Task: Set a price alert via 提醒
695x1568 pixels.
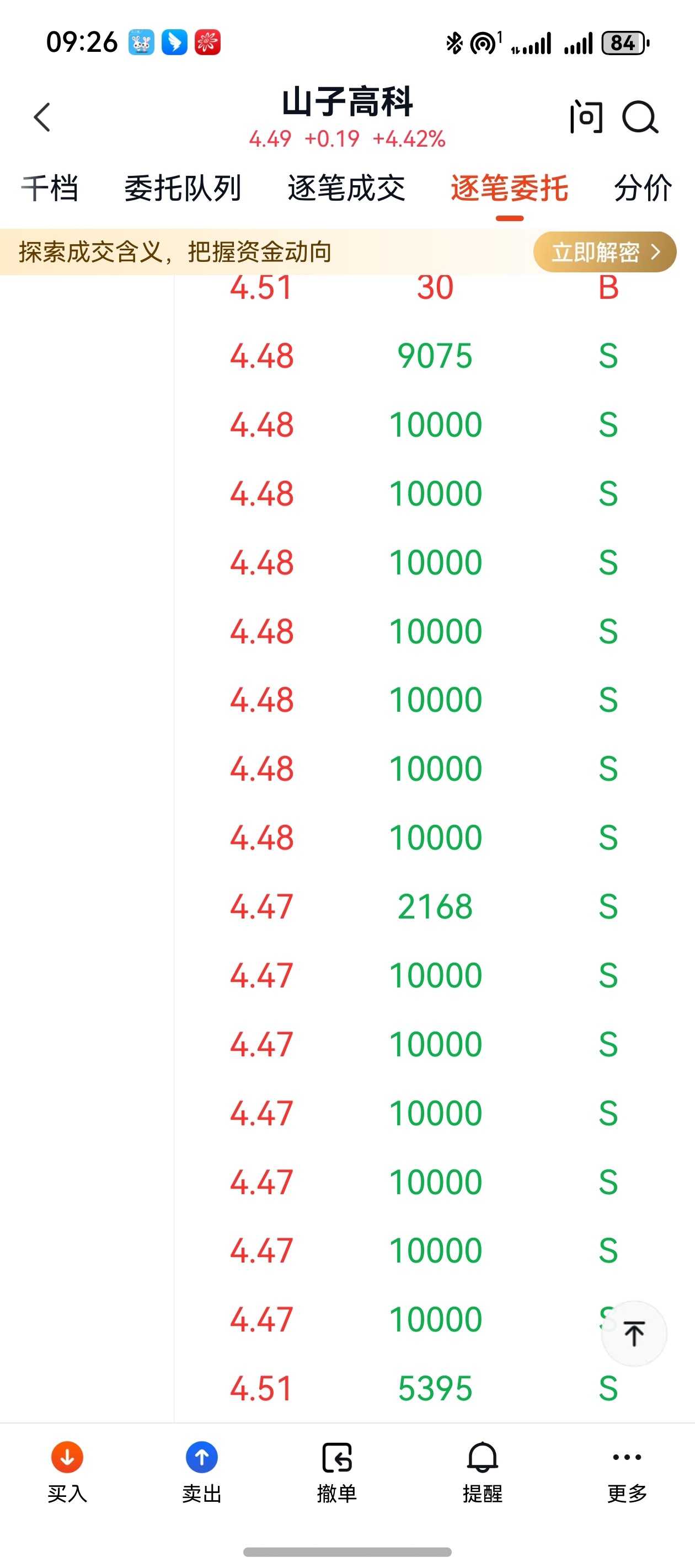Action: [483, 1470]
